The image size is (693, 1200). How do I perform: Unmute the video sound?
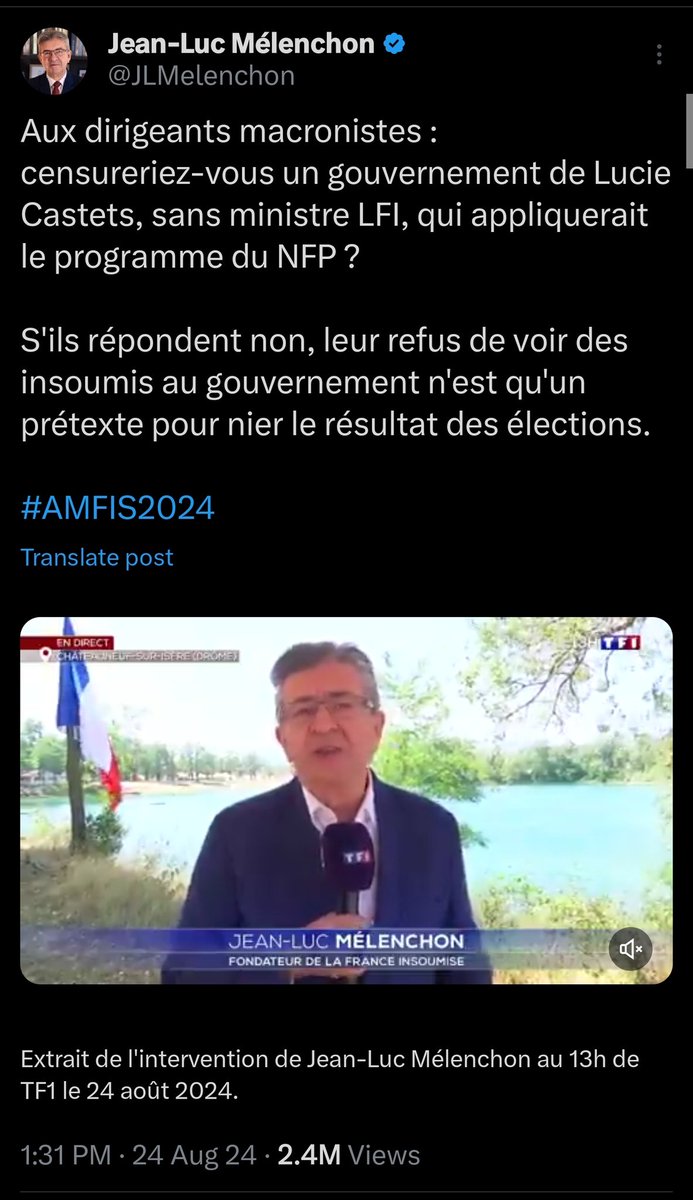click(630, 947)
